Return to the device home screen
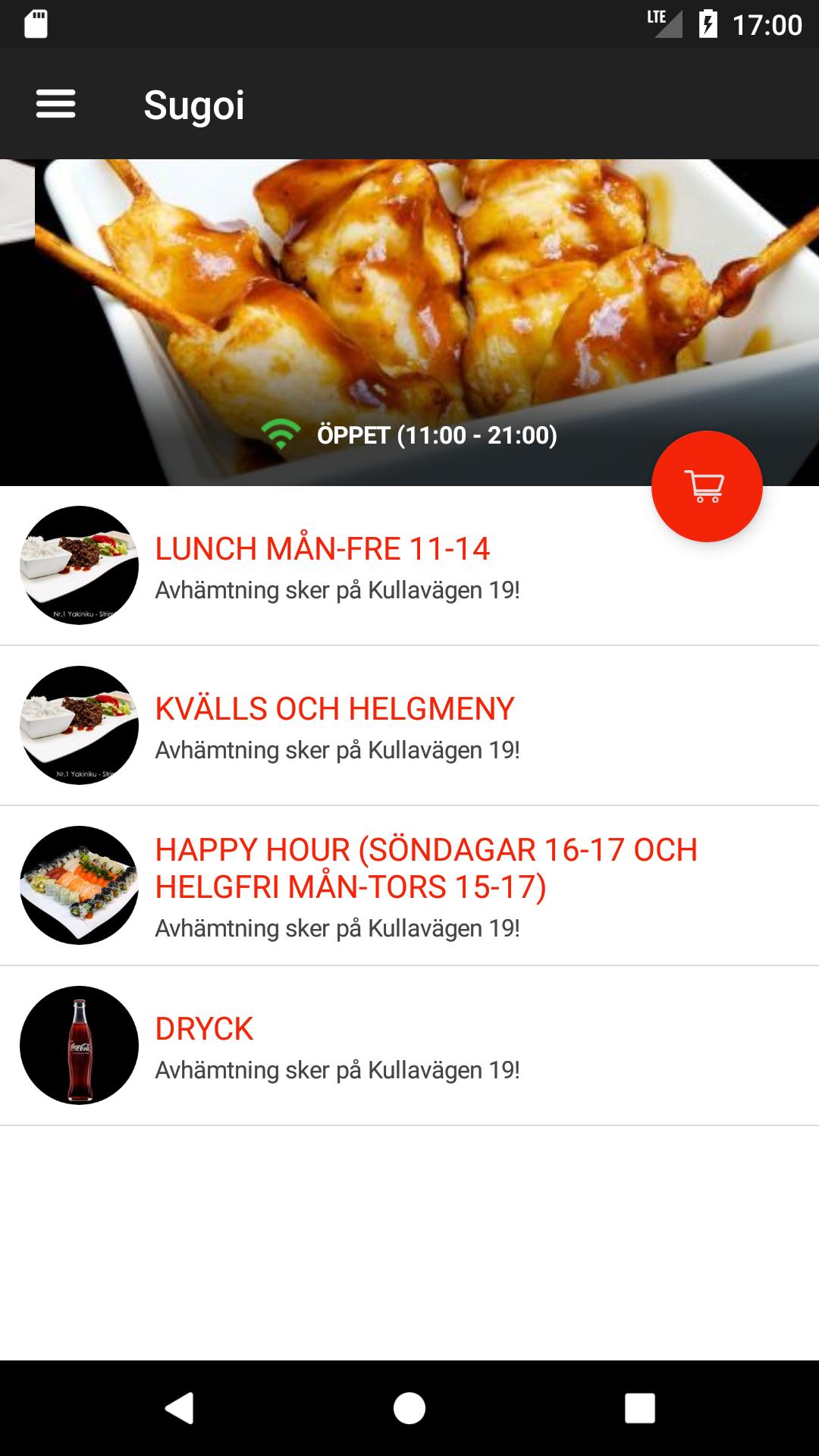The height and width of the screenshot is (1456, 819). (409, 1408)
